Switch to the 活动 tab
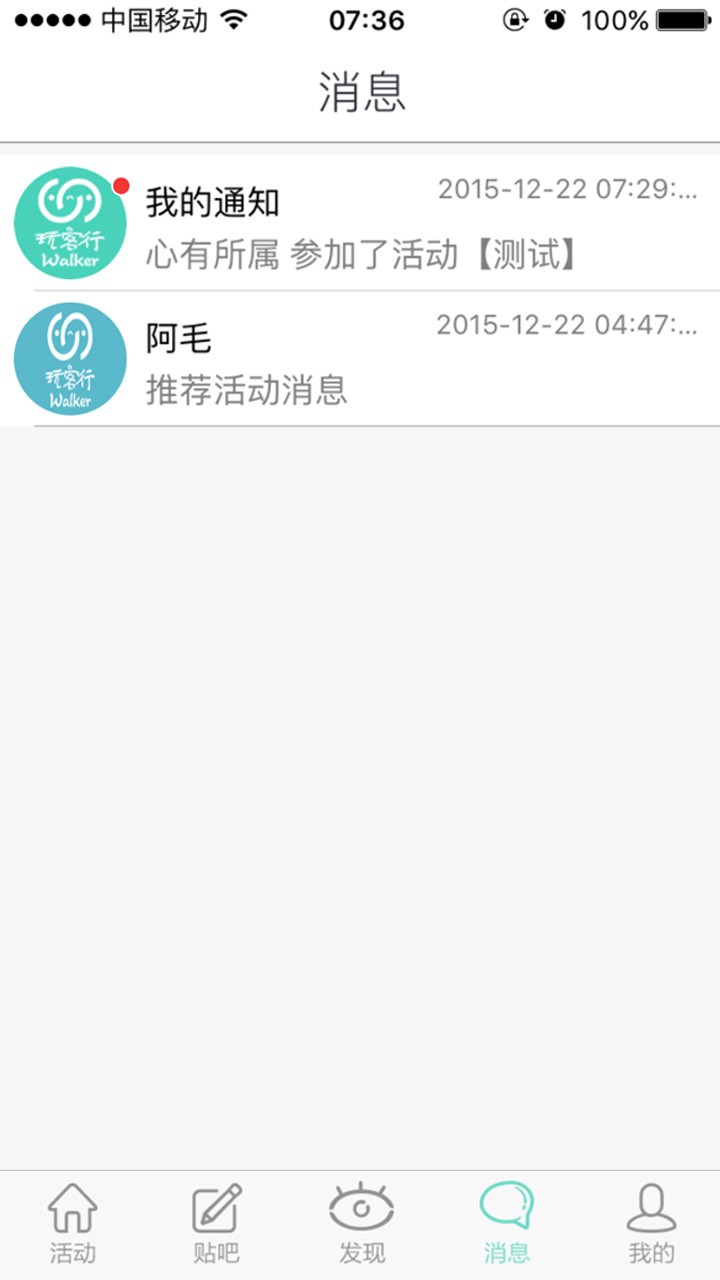Screen dimensions: 720x1280 [73, 1223]
